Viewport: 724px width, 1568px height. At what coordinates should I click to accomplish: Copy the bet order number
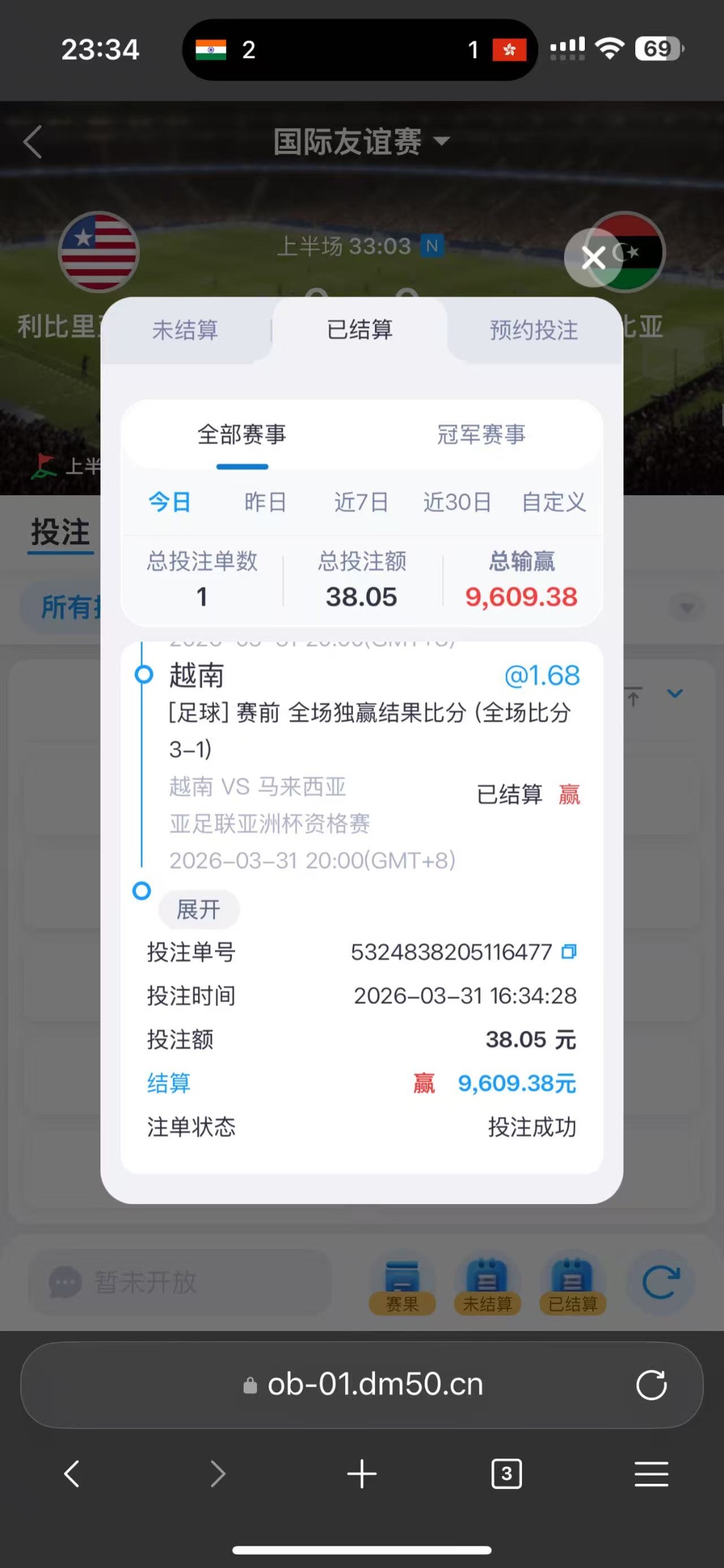[569, 952]
